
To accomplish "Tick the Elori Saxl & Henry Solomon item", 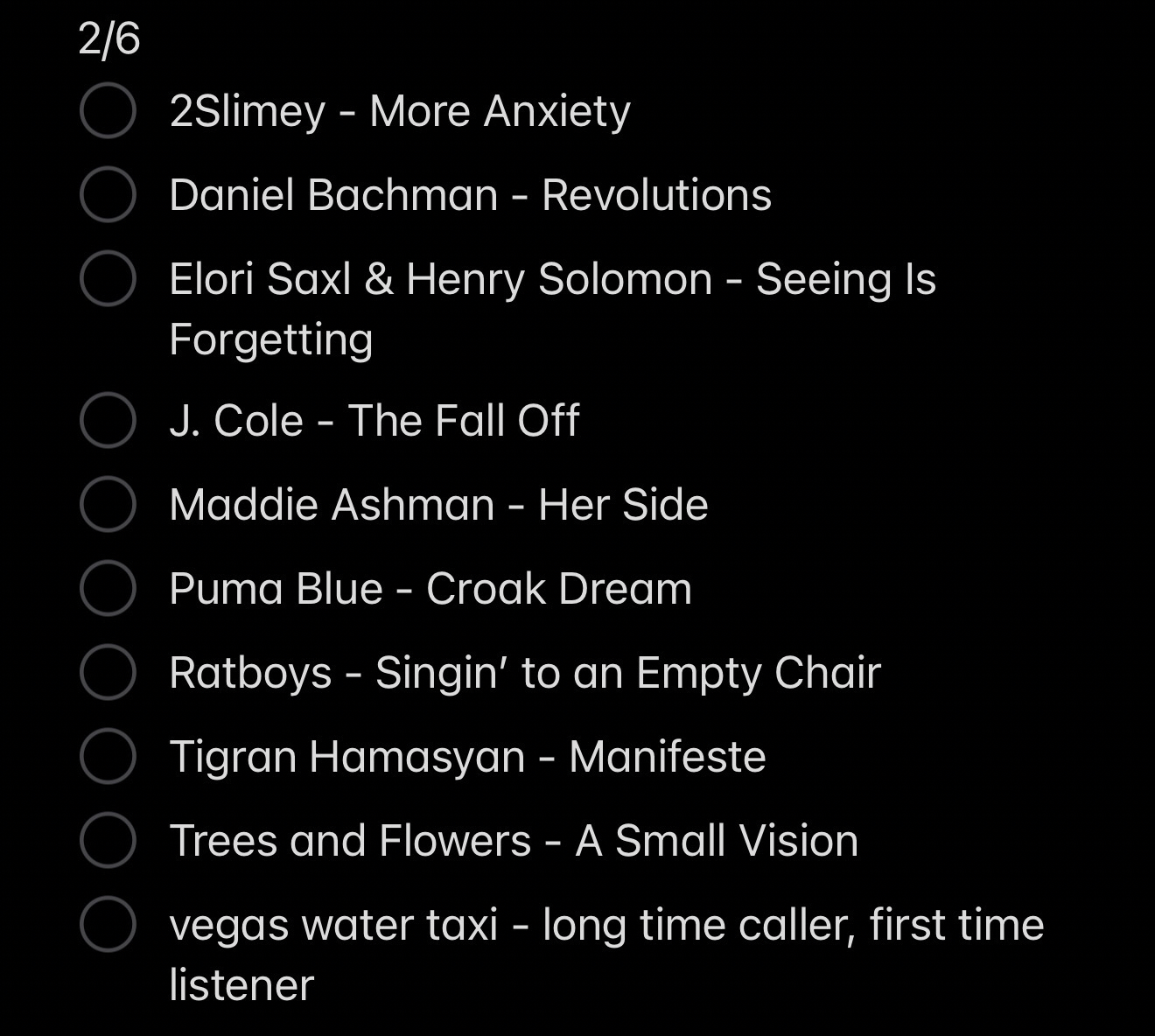I will point(108,279).
